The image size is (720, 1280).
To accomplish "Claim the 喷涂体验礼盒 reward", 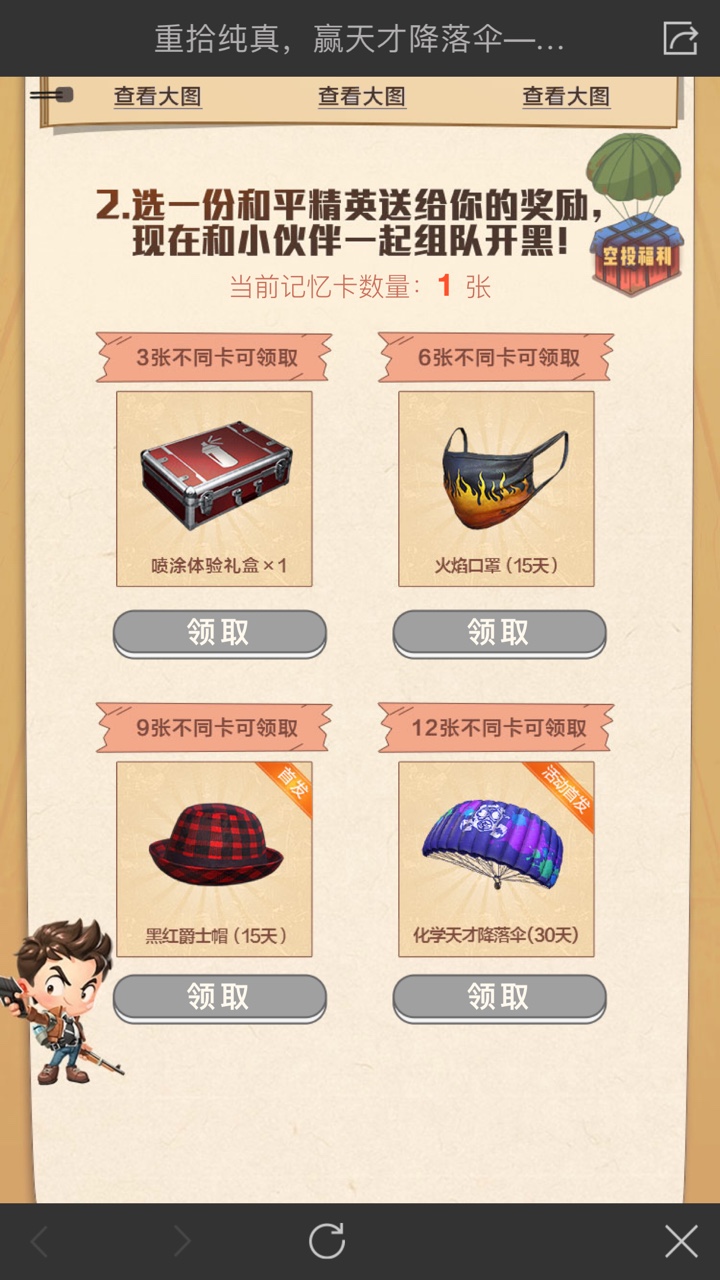I will (x=219, y=632).
